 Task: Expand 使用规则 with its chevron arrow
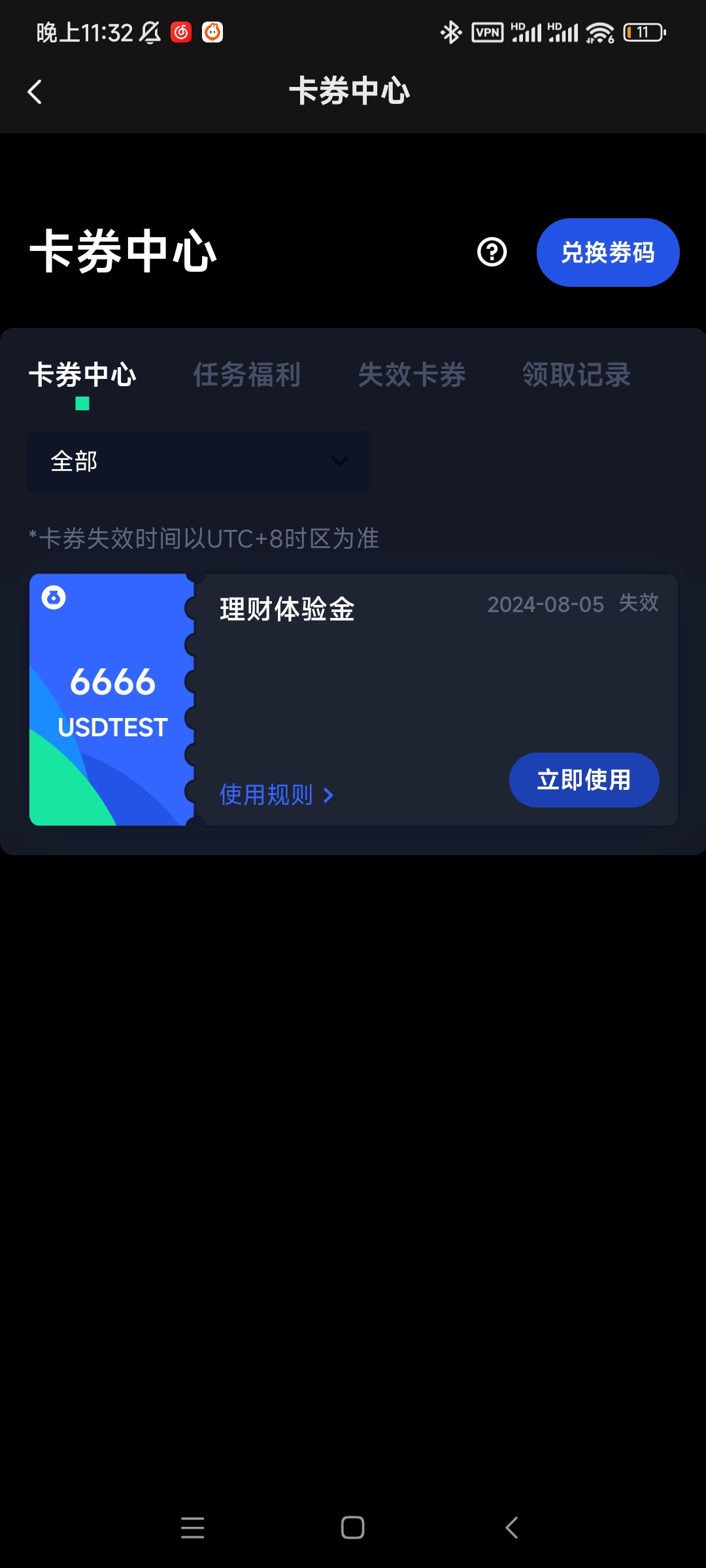tap(329, 796)
